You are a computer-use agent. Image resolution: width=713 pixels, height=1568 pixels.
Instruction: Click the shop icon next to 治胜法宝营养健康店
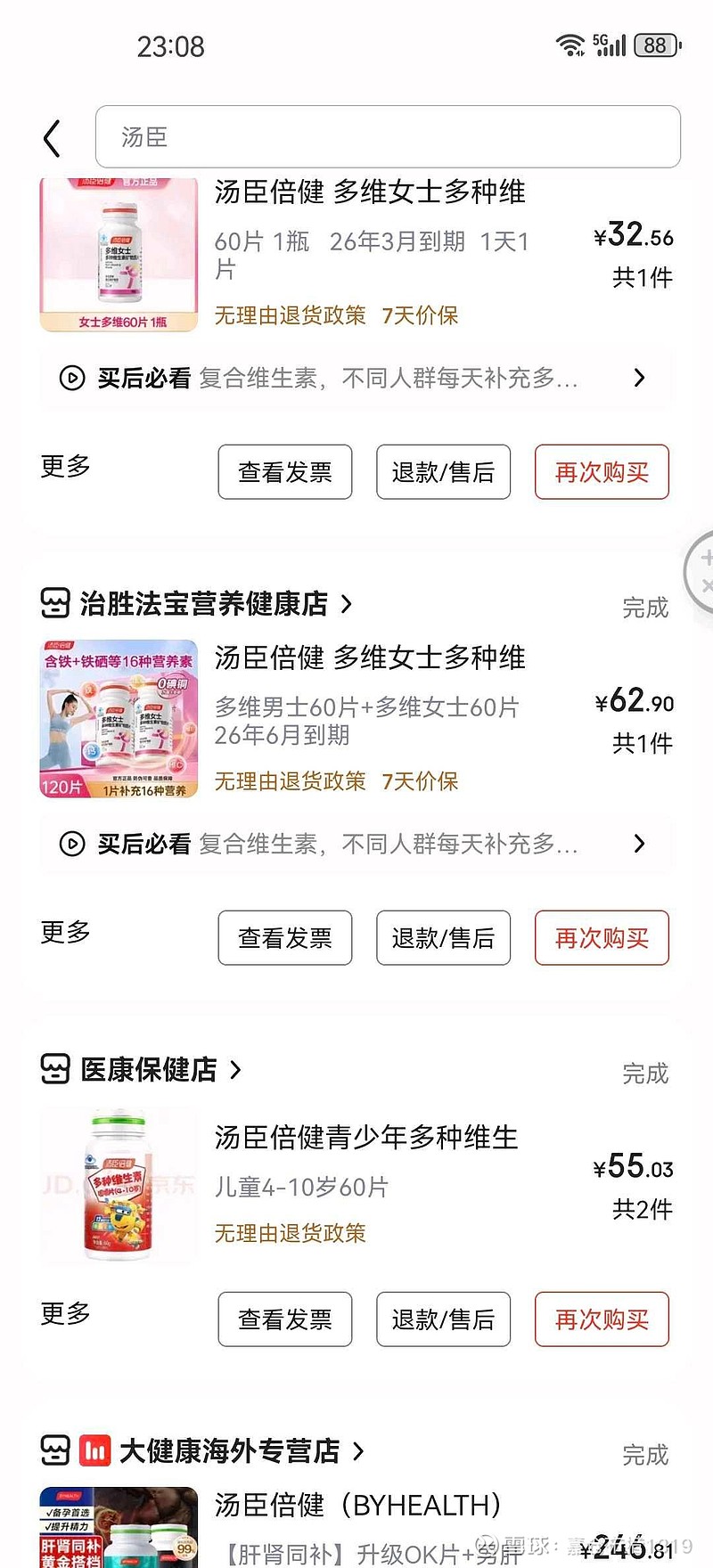tap(56, 602)
